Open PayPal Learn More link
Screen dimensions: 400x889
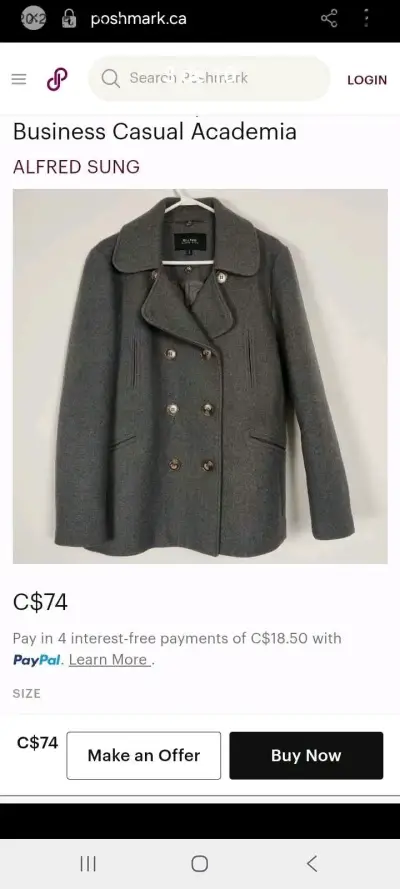point(110,660)
